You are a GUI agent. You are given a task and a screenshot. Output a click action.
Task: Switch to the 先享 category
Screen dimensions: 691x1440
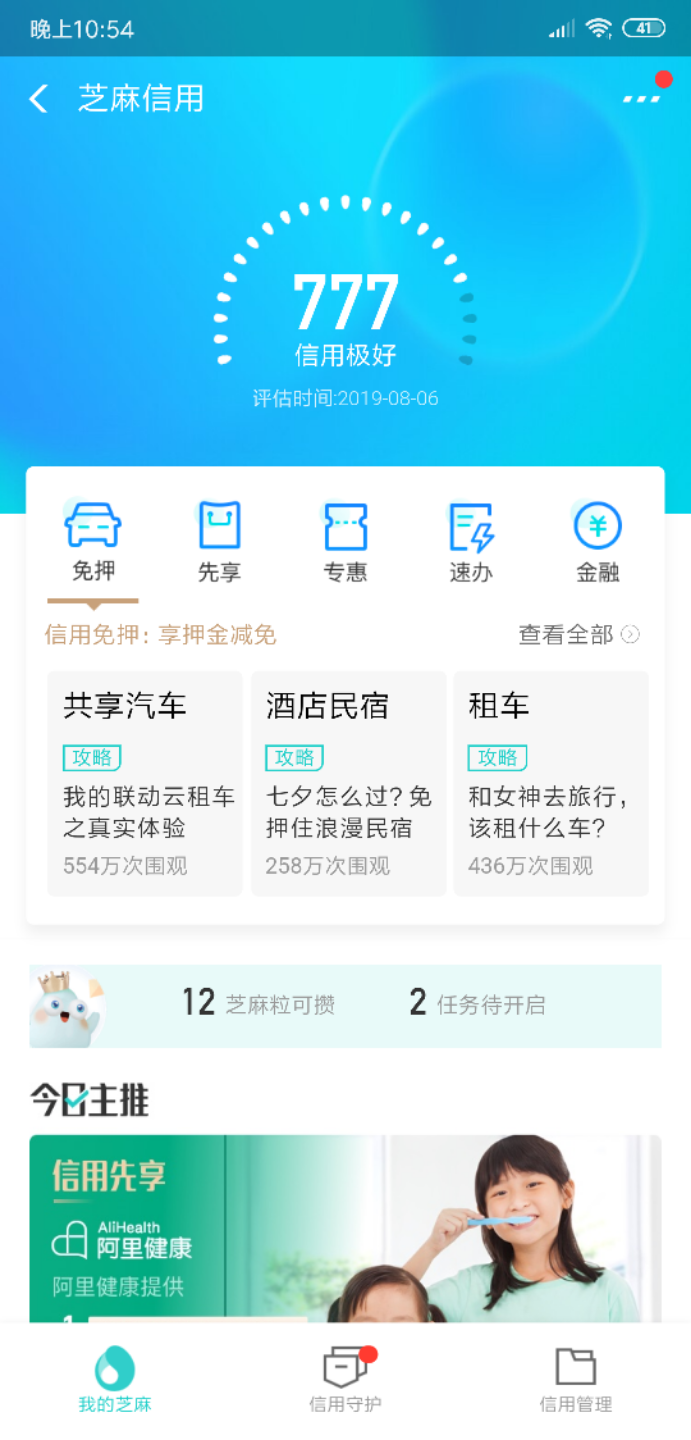219,543
